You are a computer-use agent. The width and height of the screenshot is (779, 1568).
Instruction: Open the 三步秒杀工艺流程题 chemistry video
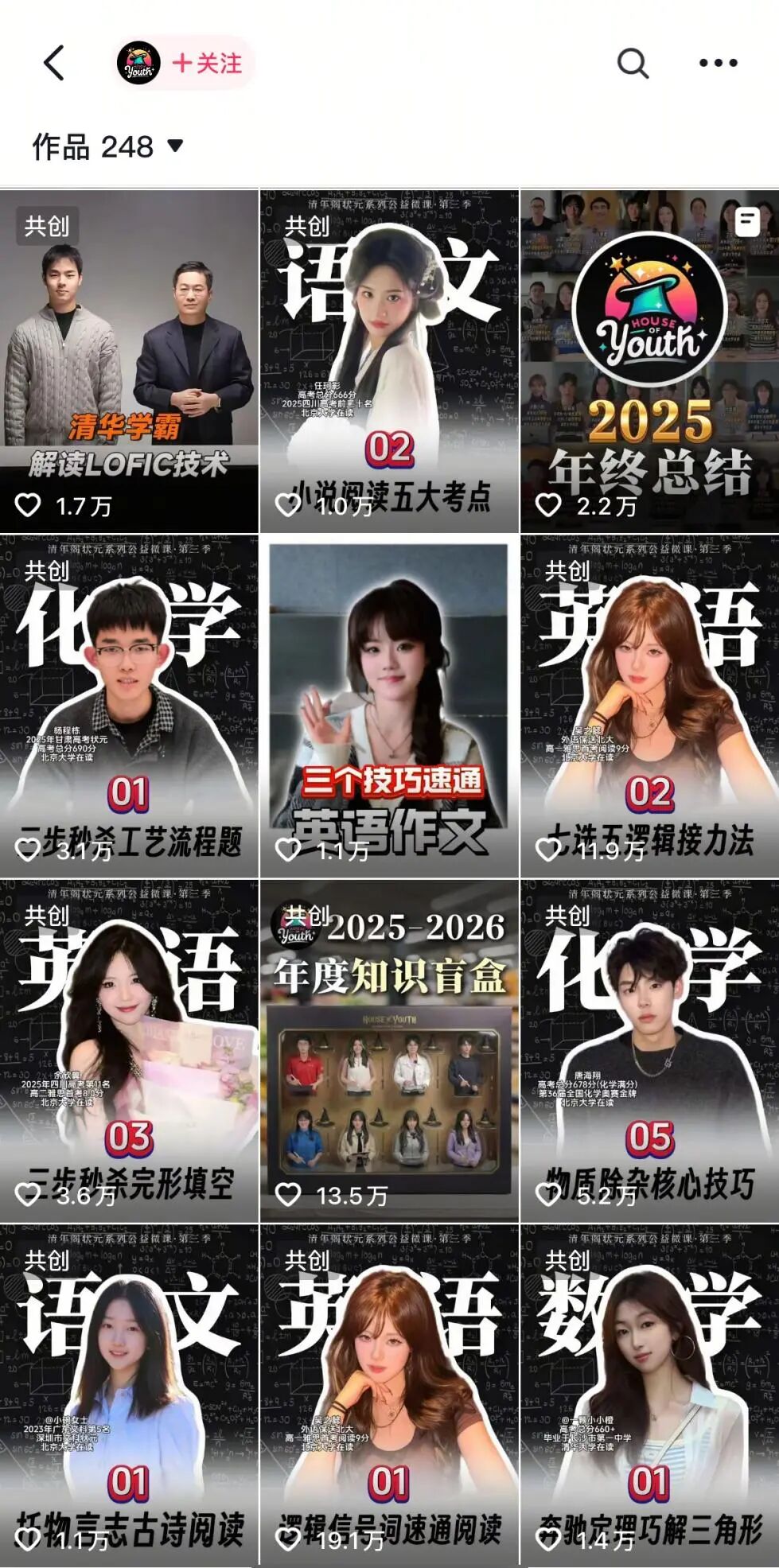point(129,706)
